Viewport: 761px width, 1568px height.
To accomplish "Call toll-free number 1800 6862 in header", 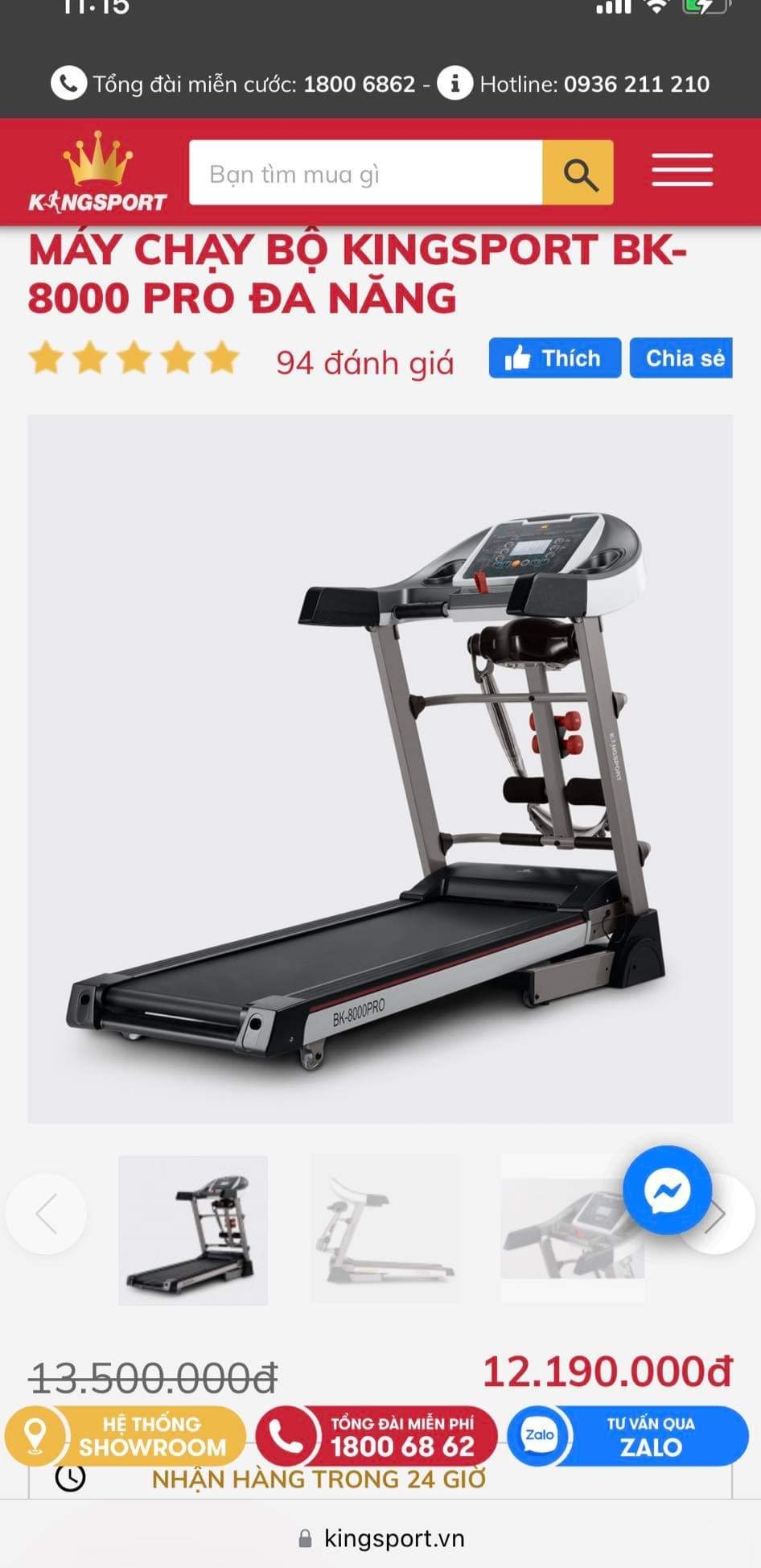I will 359,84.
